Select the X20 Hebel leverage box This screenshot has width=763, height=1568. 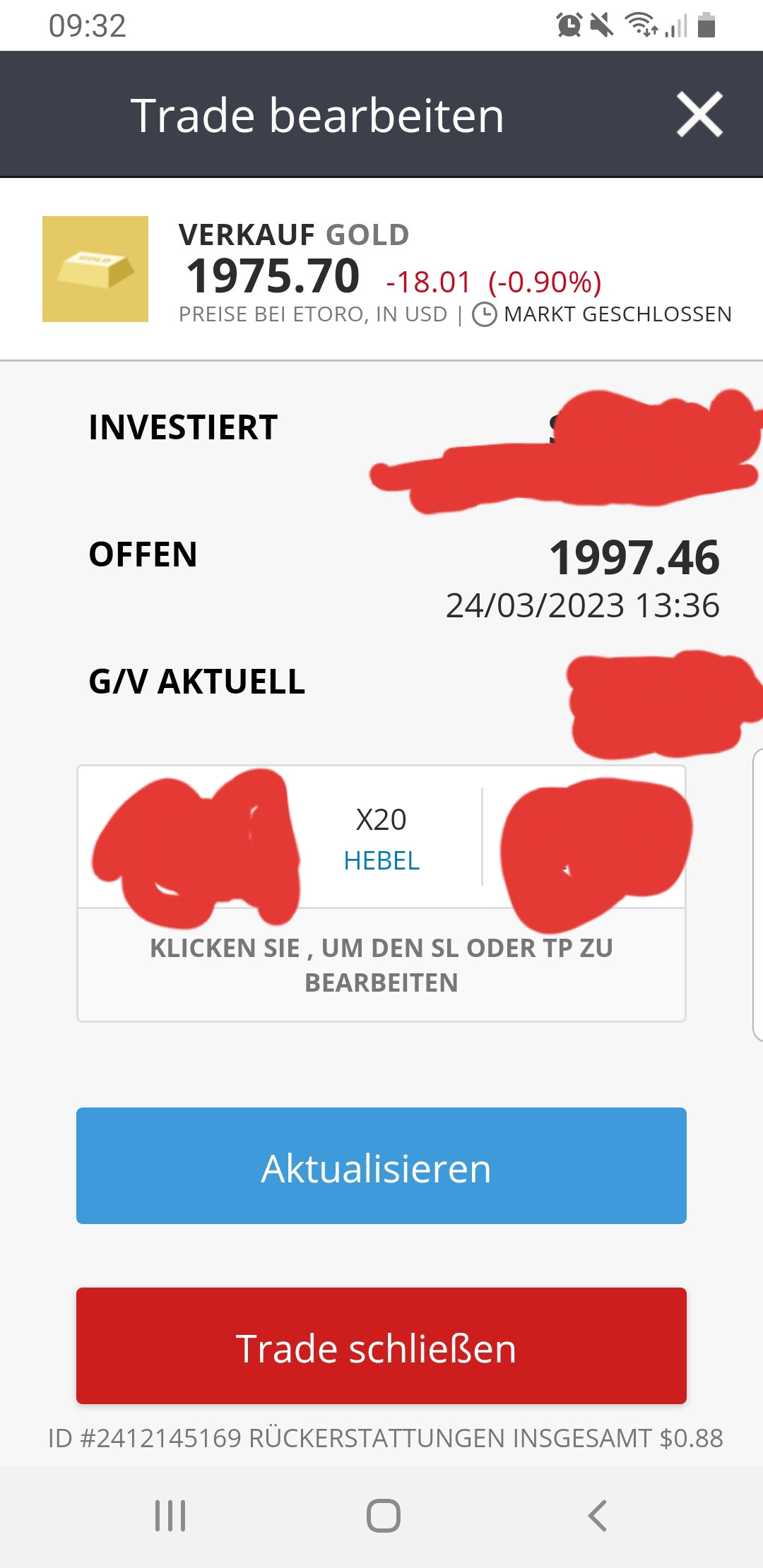tap(381, 838)
